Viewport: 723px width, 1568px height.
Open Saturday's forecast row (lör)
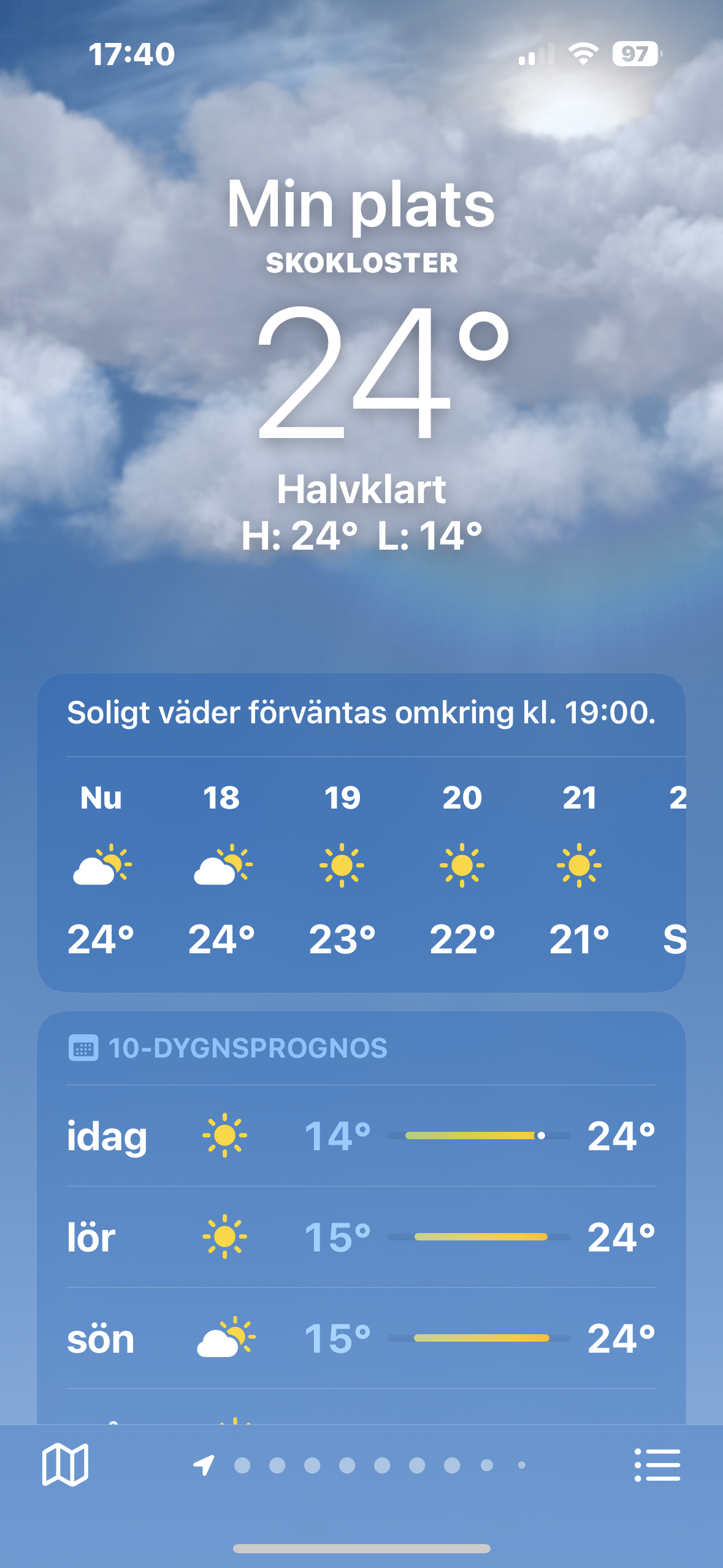[x=361, y=1237]
